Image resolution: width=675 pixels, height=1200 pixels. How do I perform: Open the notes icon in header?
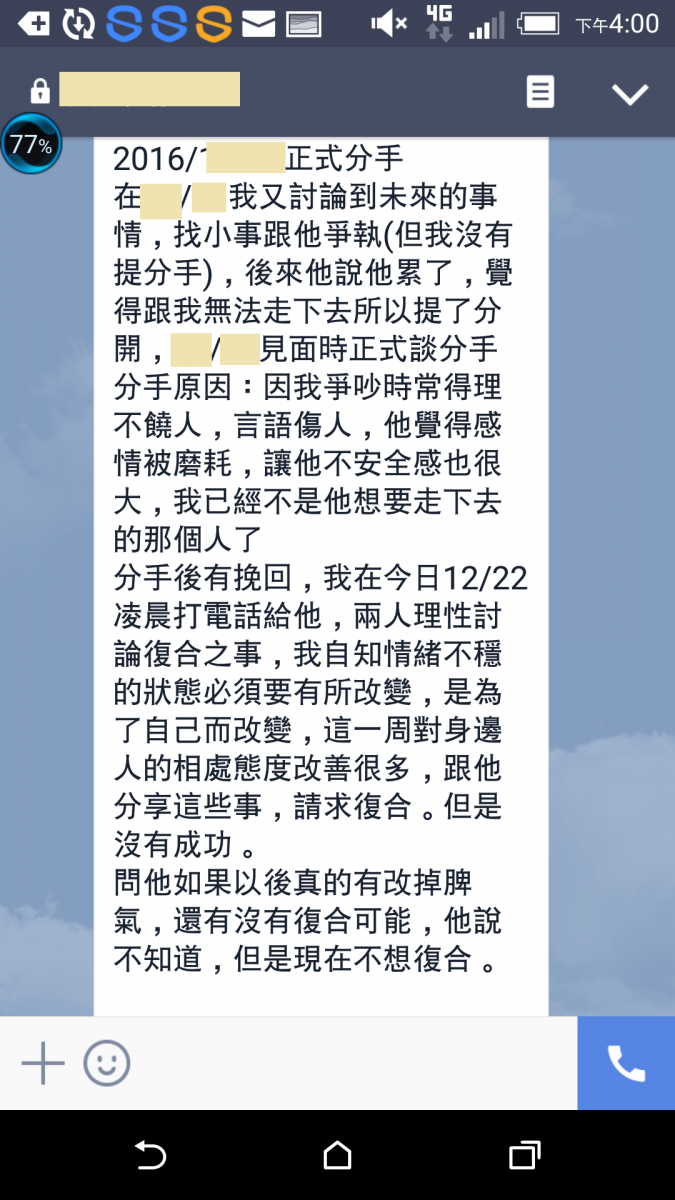[540, 93]
